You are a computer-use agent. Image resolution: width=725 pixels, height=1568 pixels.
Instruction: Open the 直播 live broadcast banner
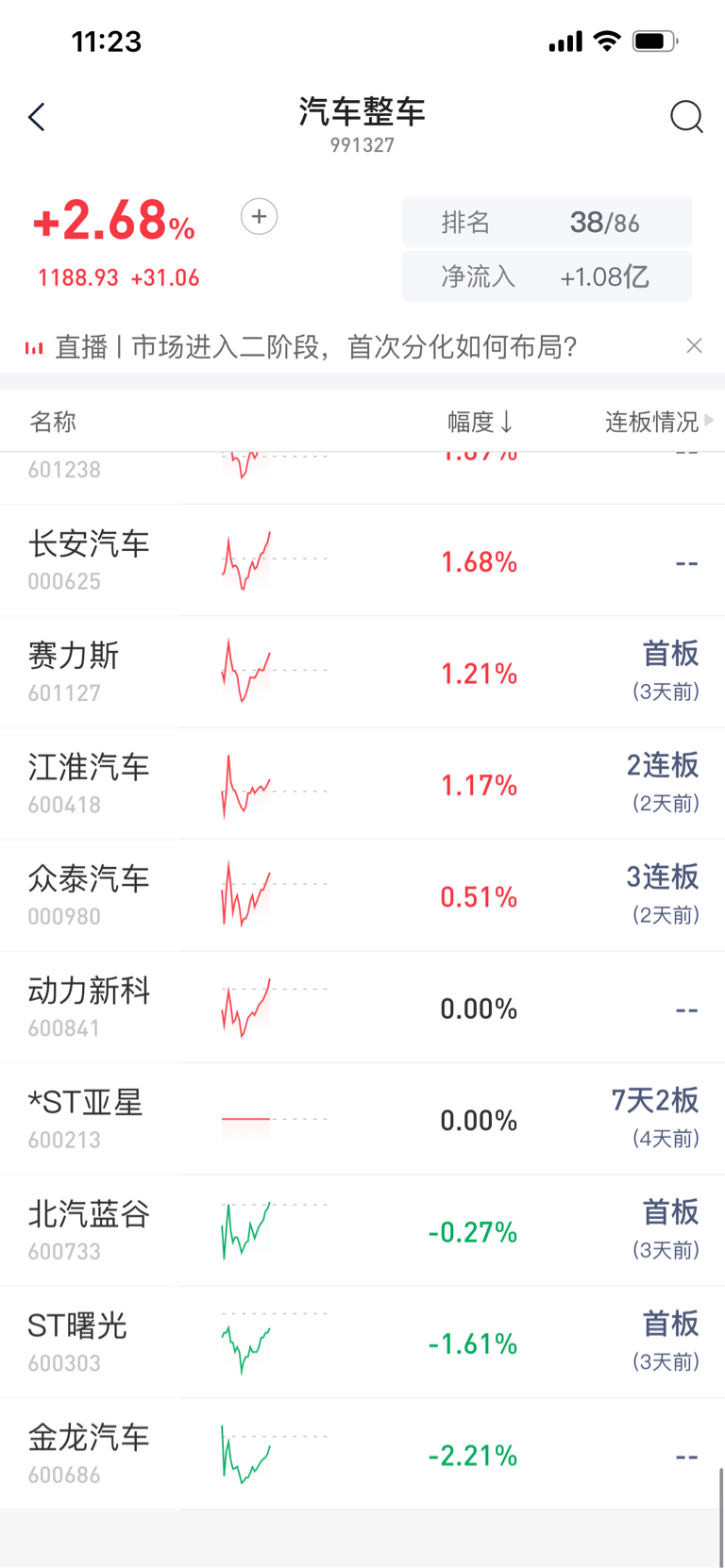pos(315,347)
